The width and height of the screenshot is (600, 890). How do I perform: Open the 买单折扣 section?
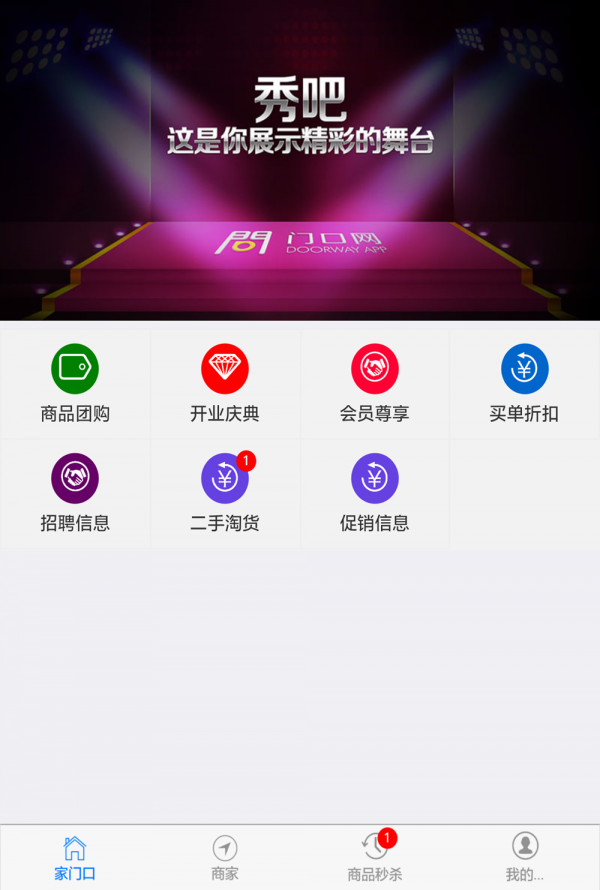(x=525, y=384)
